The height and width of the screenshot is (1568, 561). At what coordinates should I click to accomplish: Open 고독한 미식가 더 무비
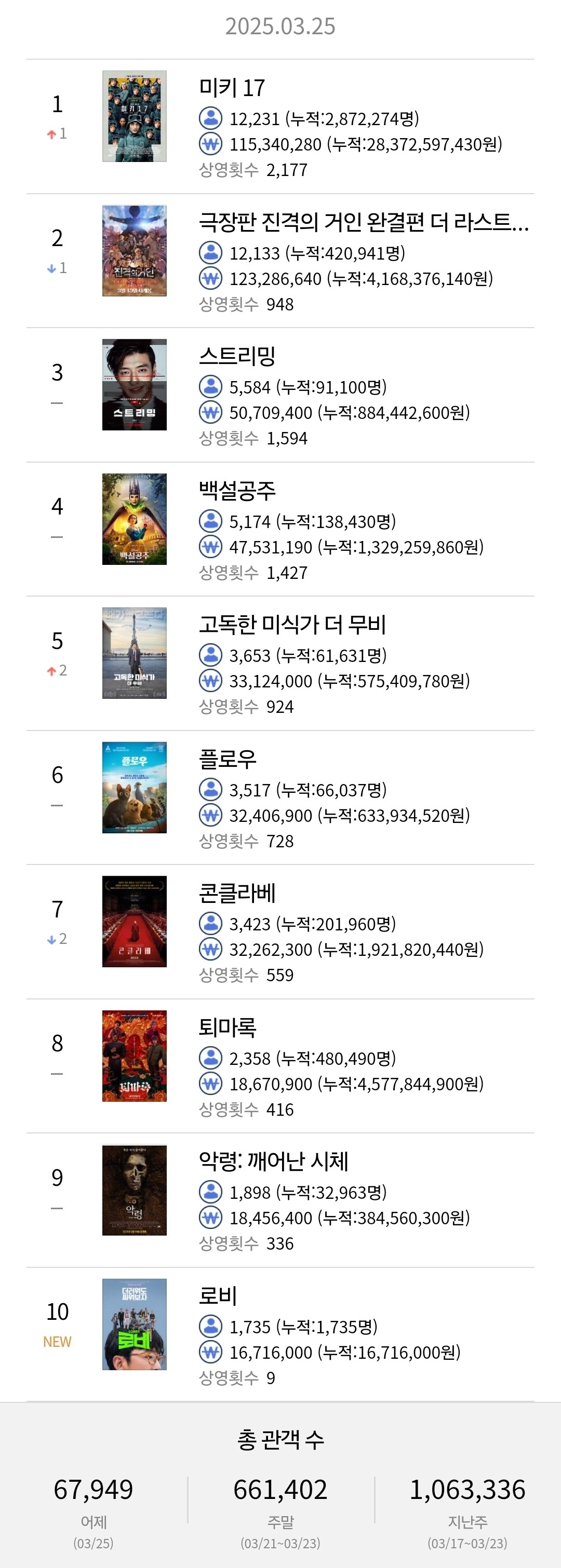point(280,664)
